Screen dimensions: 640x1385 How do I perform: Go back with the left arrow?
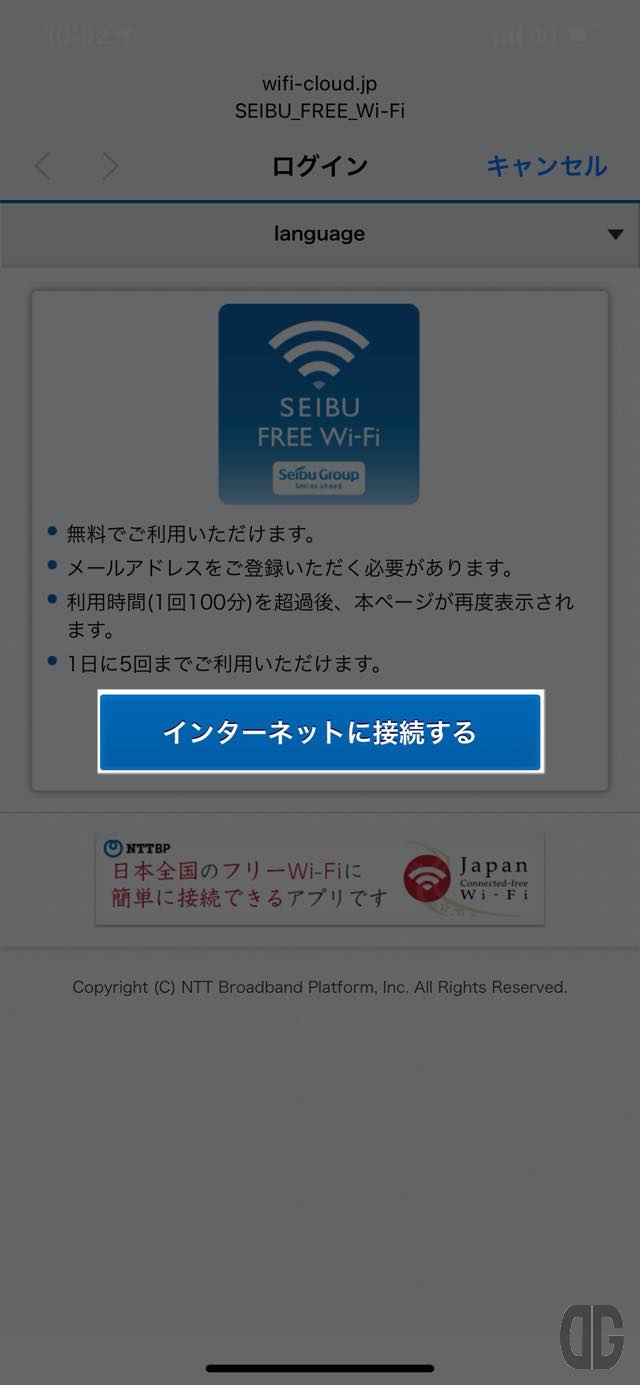pyautogui.click(x=43, y=166)
